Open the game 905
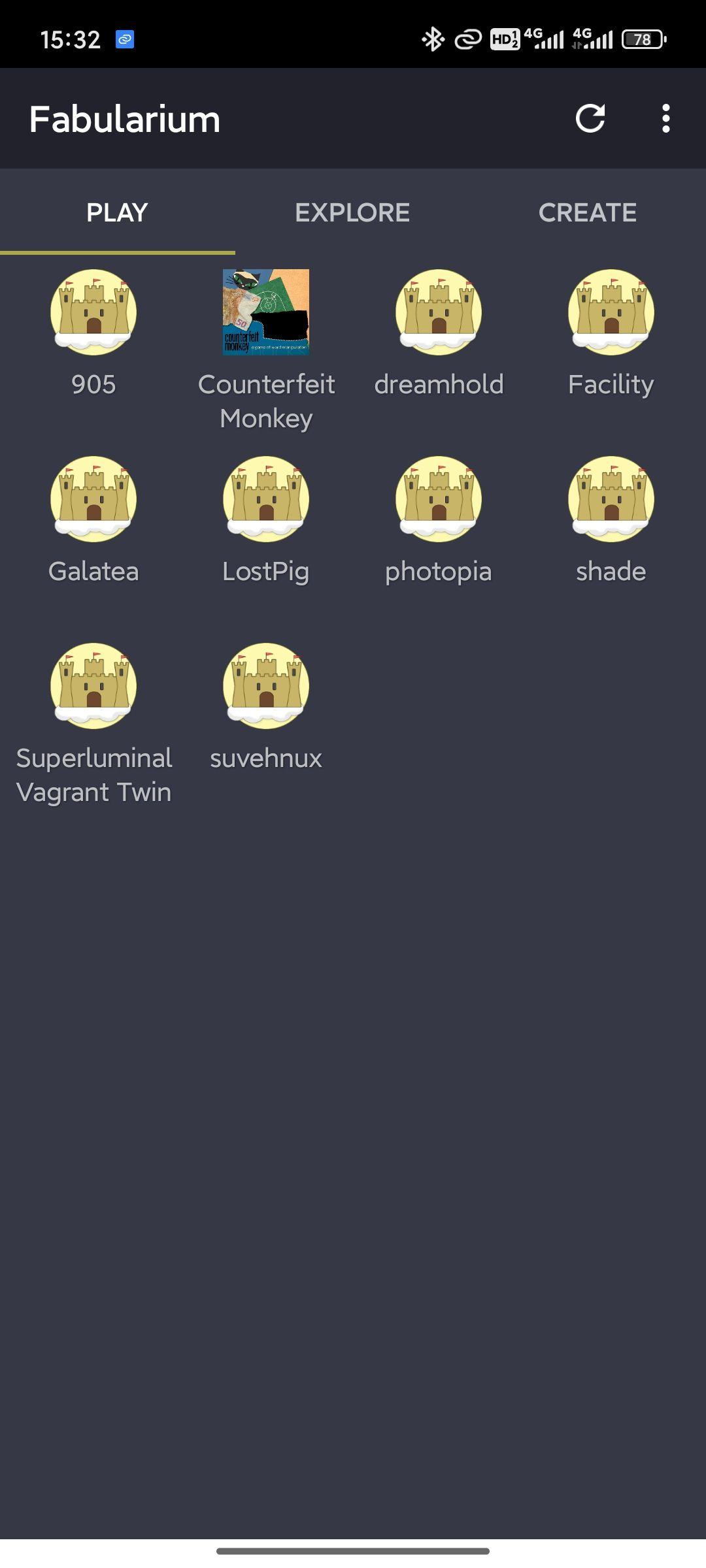This screenshot has width=706, height=1568. 93,312
